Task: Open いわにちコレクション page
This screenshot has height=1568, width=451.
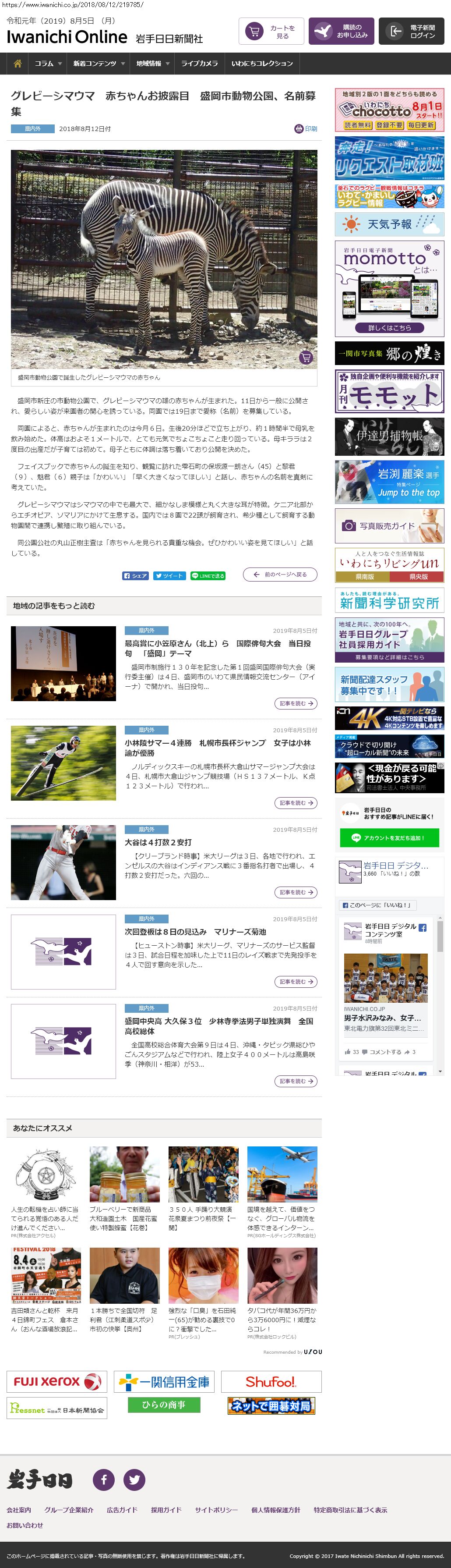Action: pos(262,63)
